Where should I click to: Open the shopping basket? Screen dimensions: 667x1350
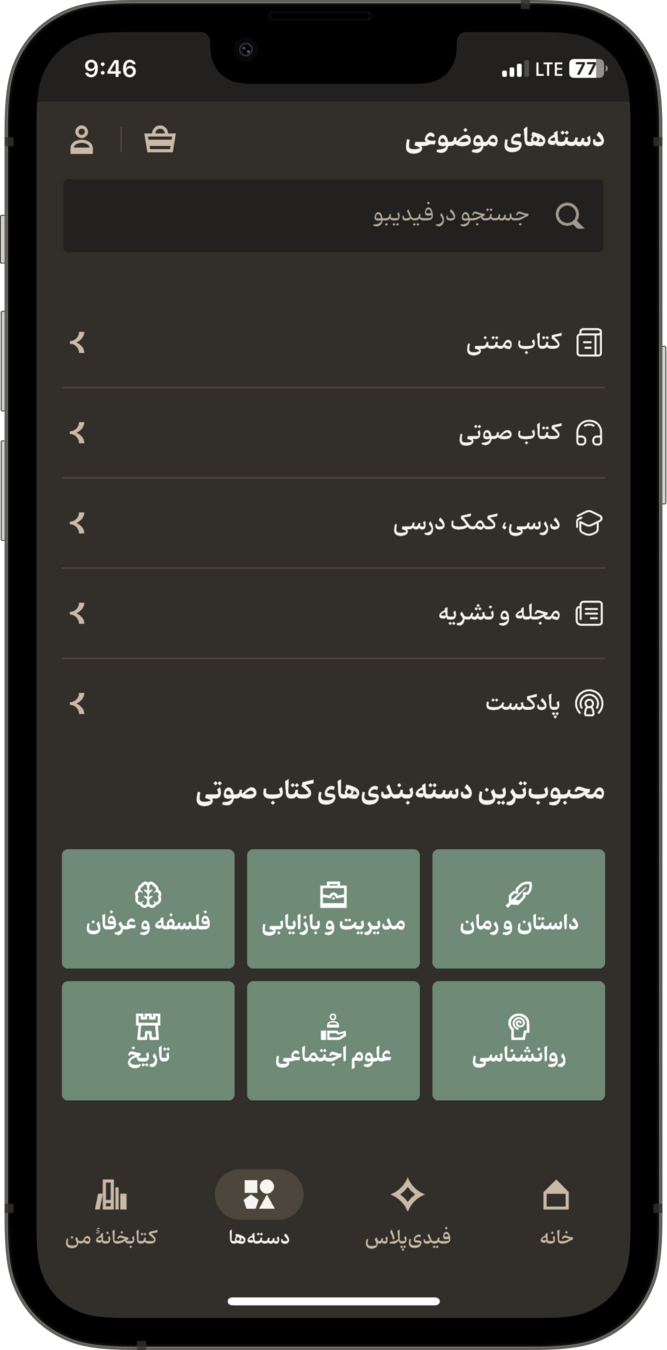159,140
